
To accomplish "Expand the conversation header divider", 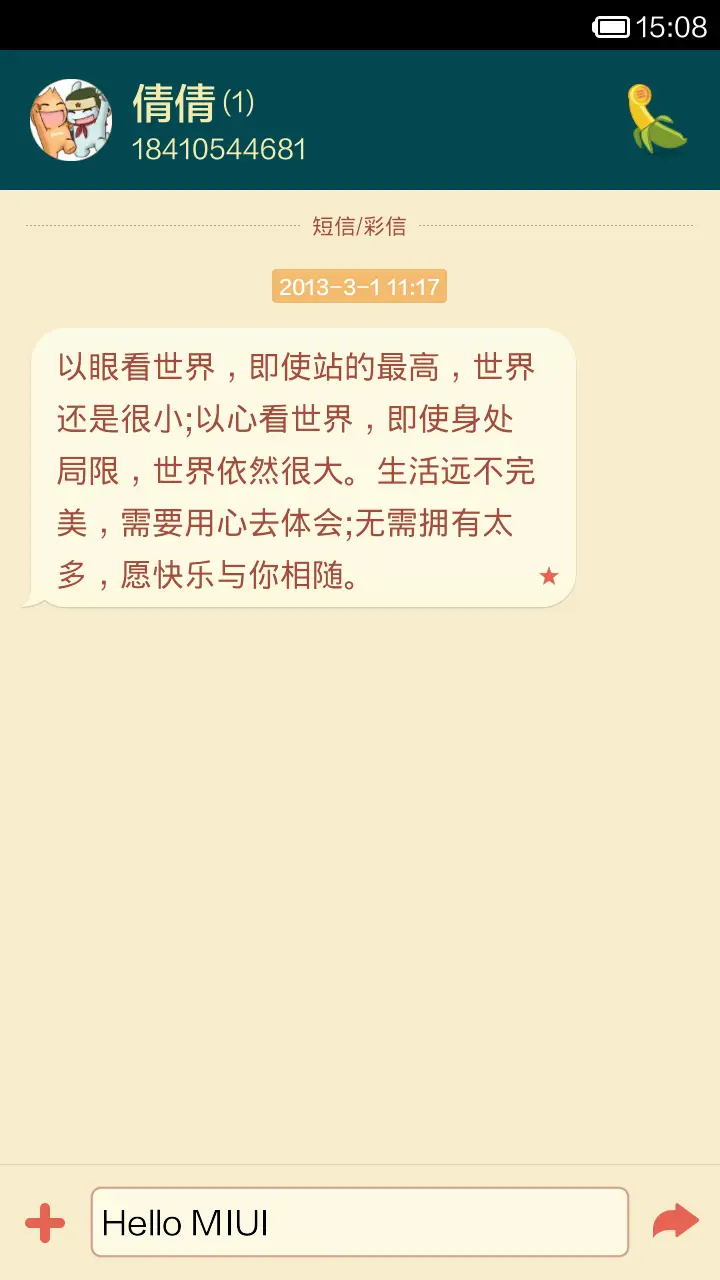I will [360, 226].
